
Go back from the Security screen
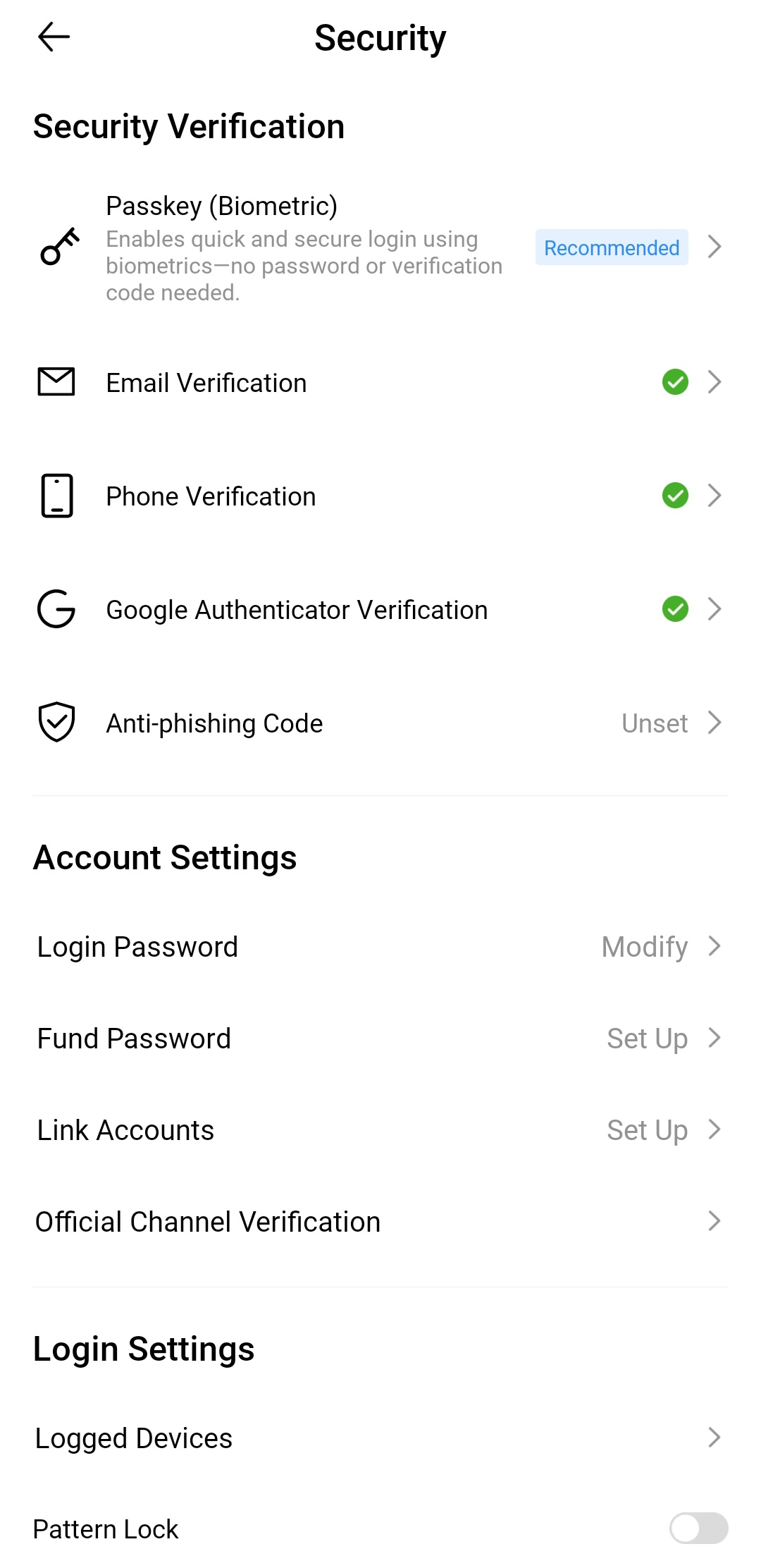(54, 37)
